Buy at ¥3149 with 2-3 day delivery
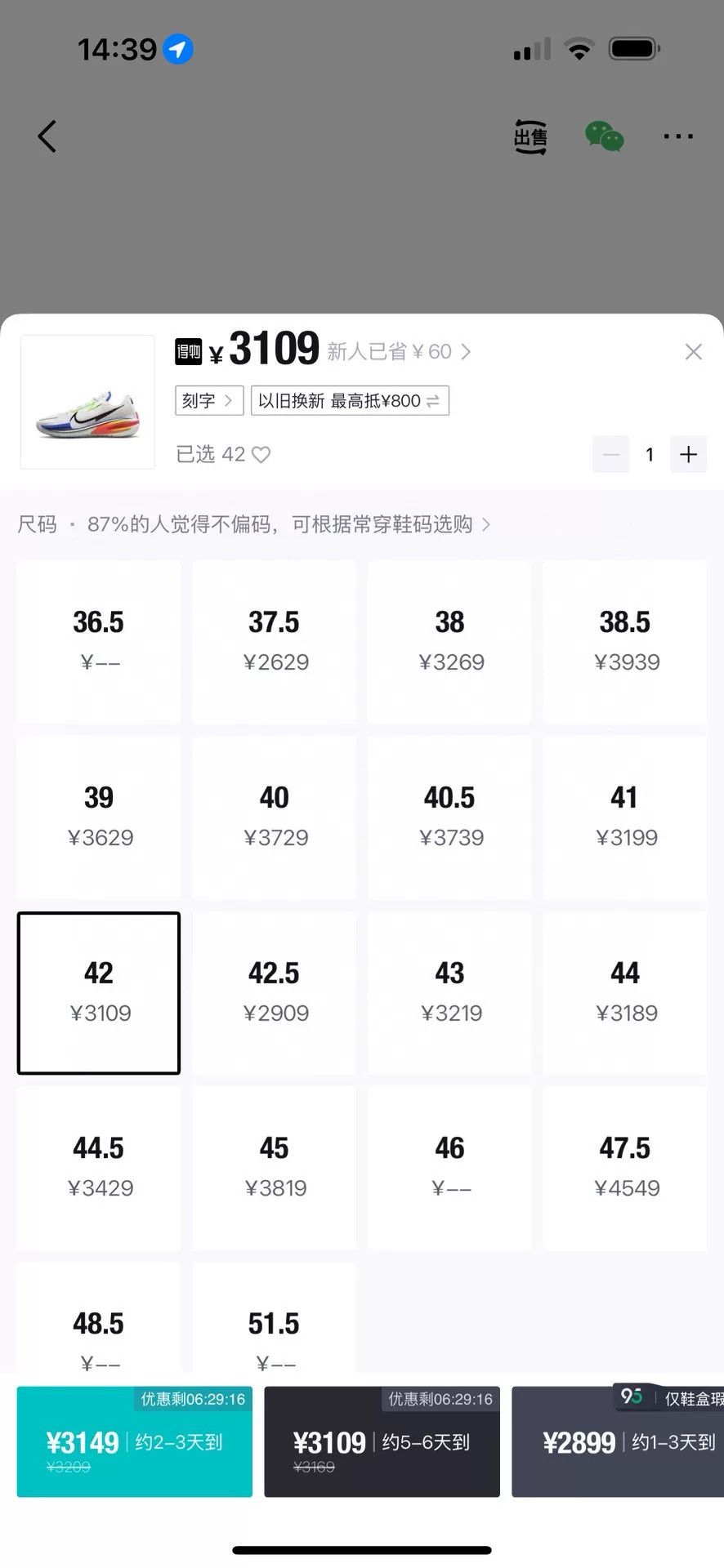The height and width of the screenshot is (1568, 724). (x=135, y=1441)
